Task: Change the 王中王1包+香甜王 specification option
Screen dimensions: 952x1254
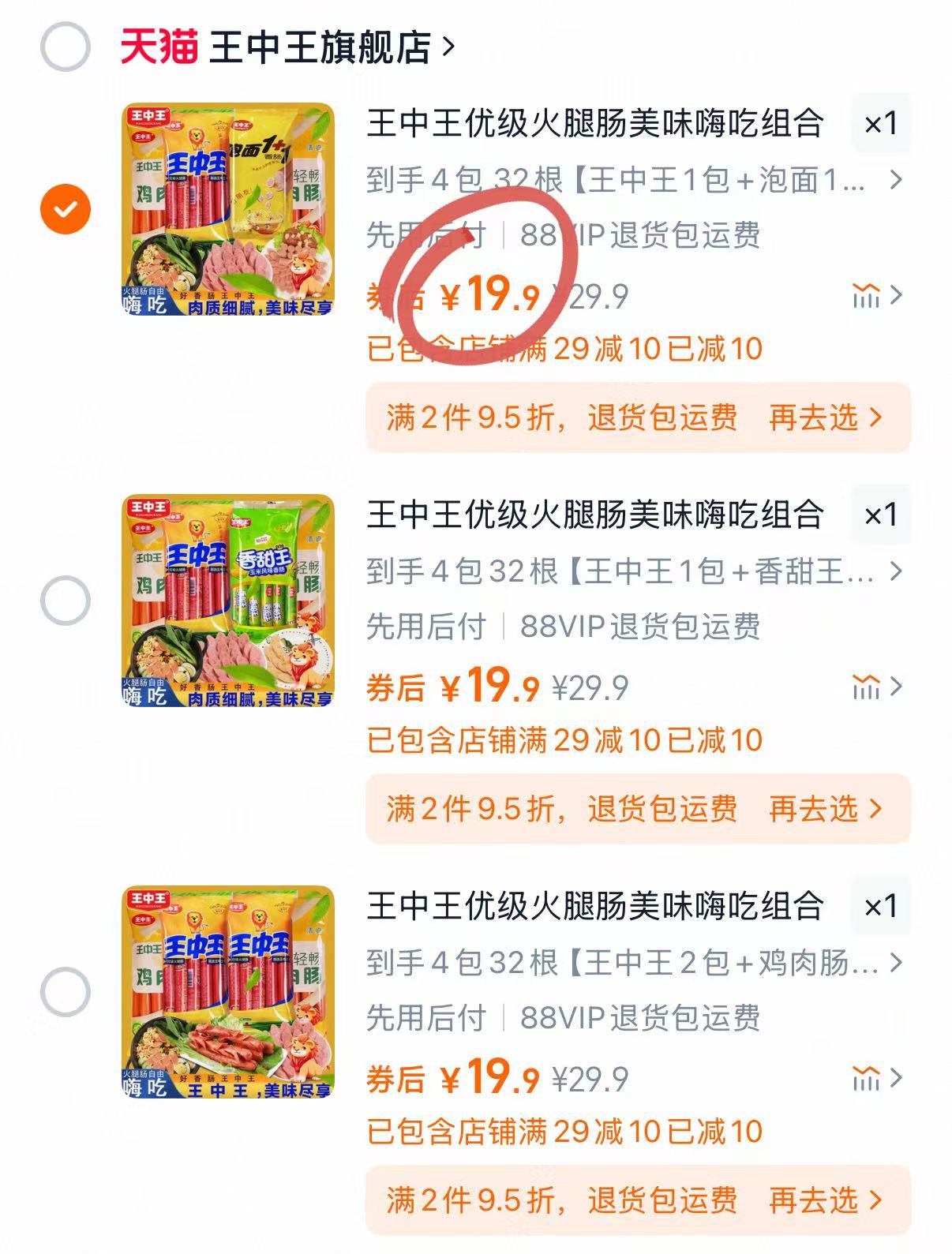Action: pyautogui.click(x=632, y=571)
